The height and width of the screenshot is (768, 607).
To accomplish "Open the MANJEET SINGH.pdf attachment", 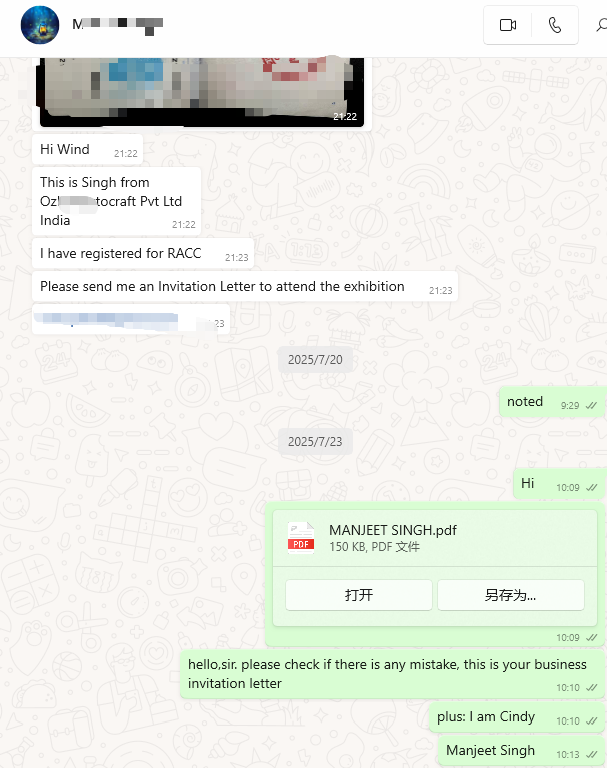I will click(392, 537).
